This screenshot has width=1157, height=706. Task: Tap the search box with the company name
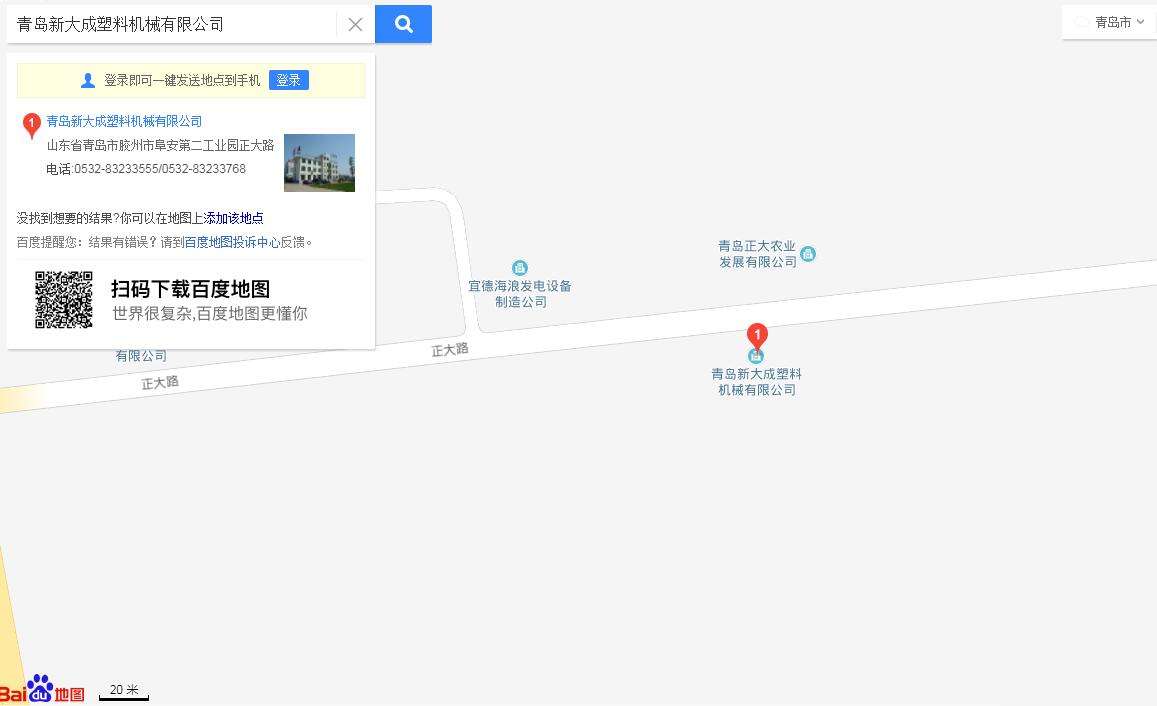coord(170,24)
